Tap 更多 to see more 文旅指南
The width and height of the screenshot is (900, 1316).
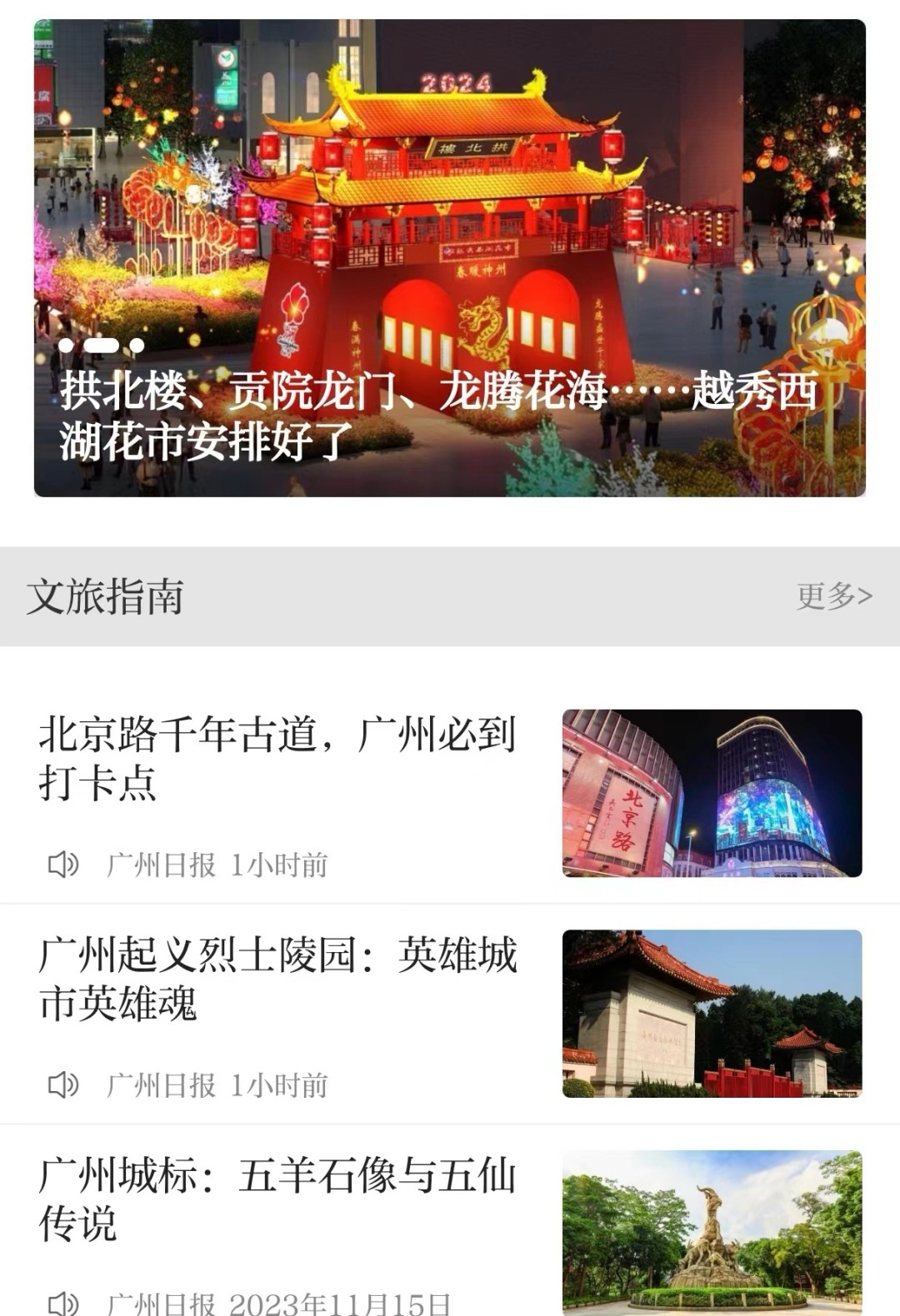pyautogui.click(x=834, y=596)
